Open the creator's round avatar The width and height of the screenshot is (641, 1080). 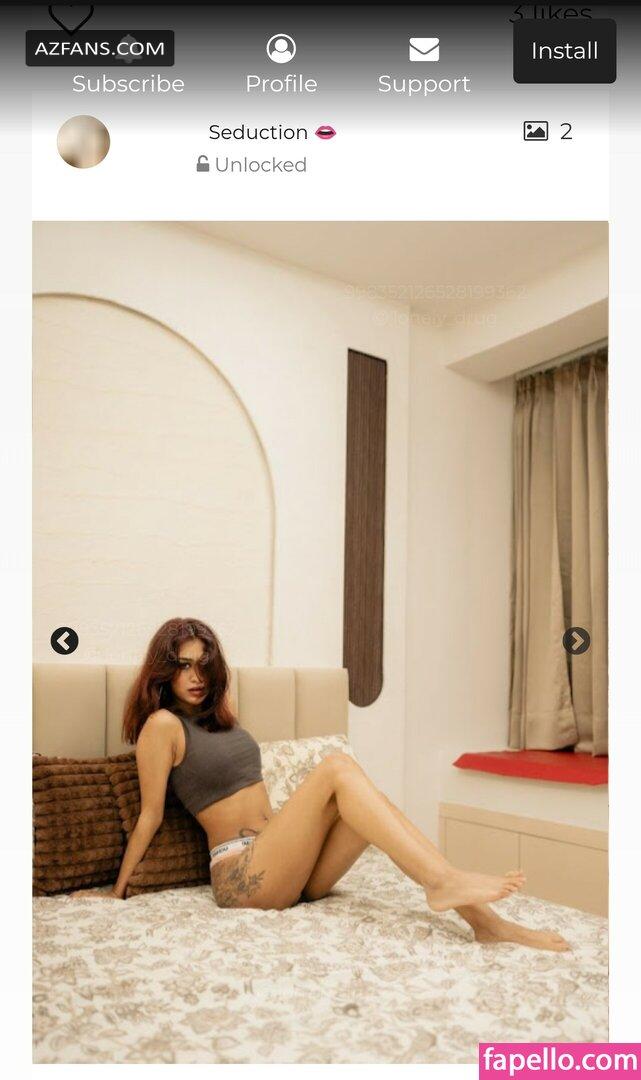point(83,142)
